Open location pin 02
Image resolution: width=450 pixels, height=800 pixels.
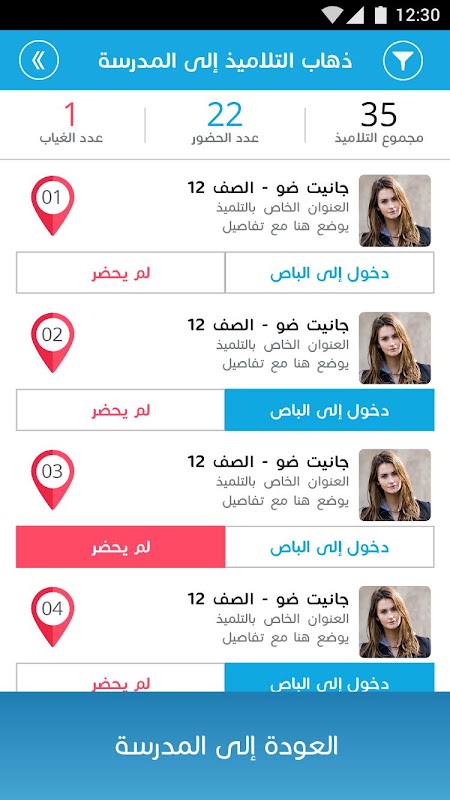(53, 343)
